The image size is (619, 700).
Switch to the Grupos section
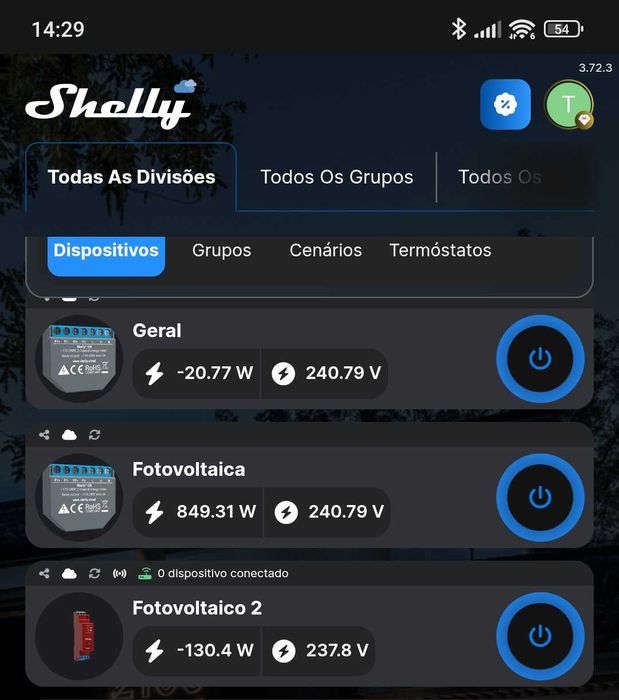221,251
